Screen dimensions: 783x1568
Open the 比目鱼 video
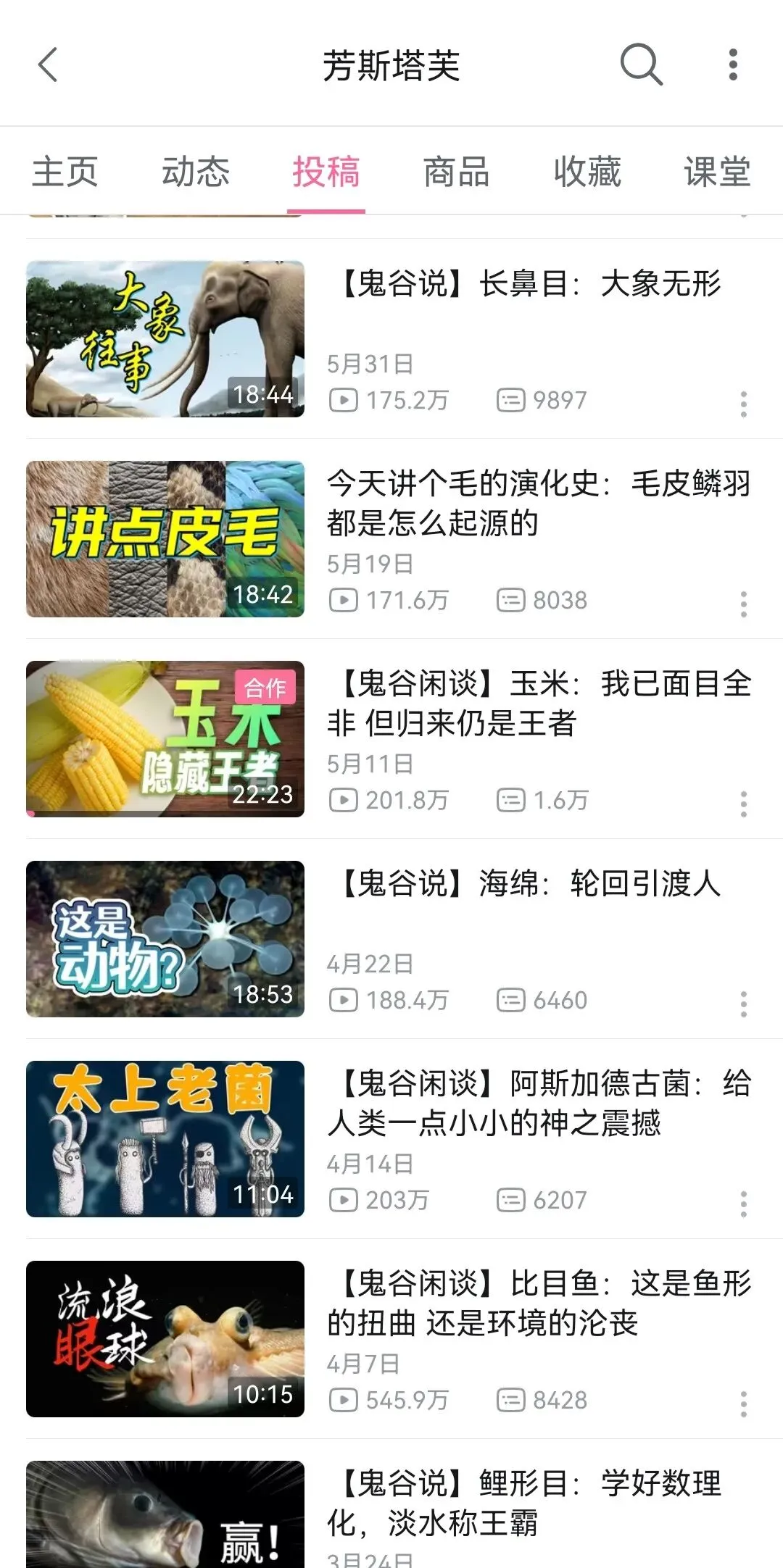165,1339
